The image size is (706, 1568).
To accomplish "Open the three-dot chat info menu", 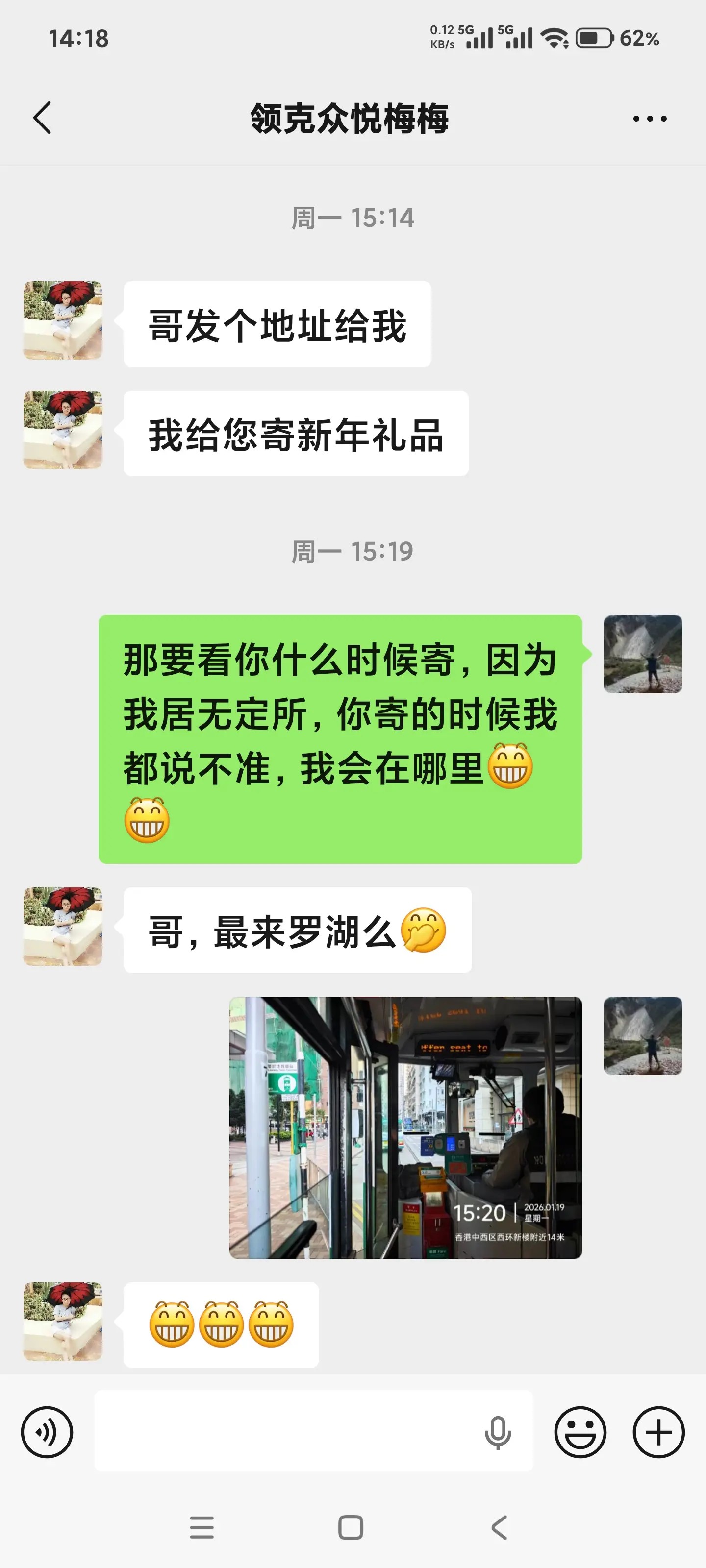I will pos(649,119).
